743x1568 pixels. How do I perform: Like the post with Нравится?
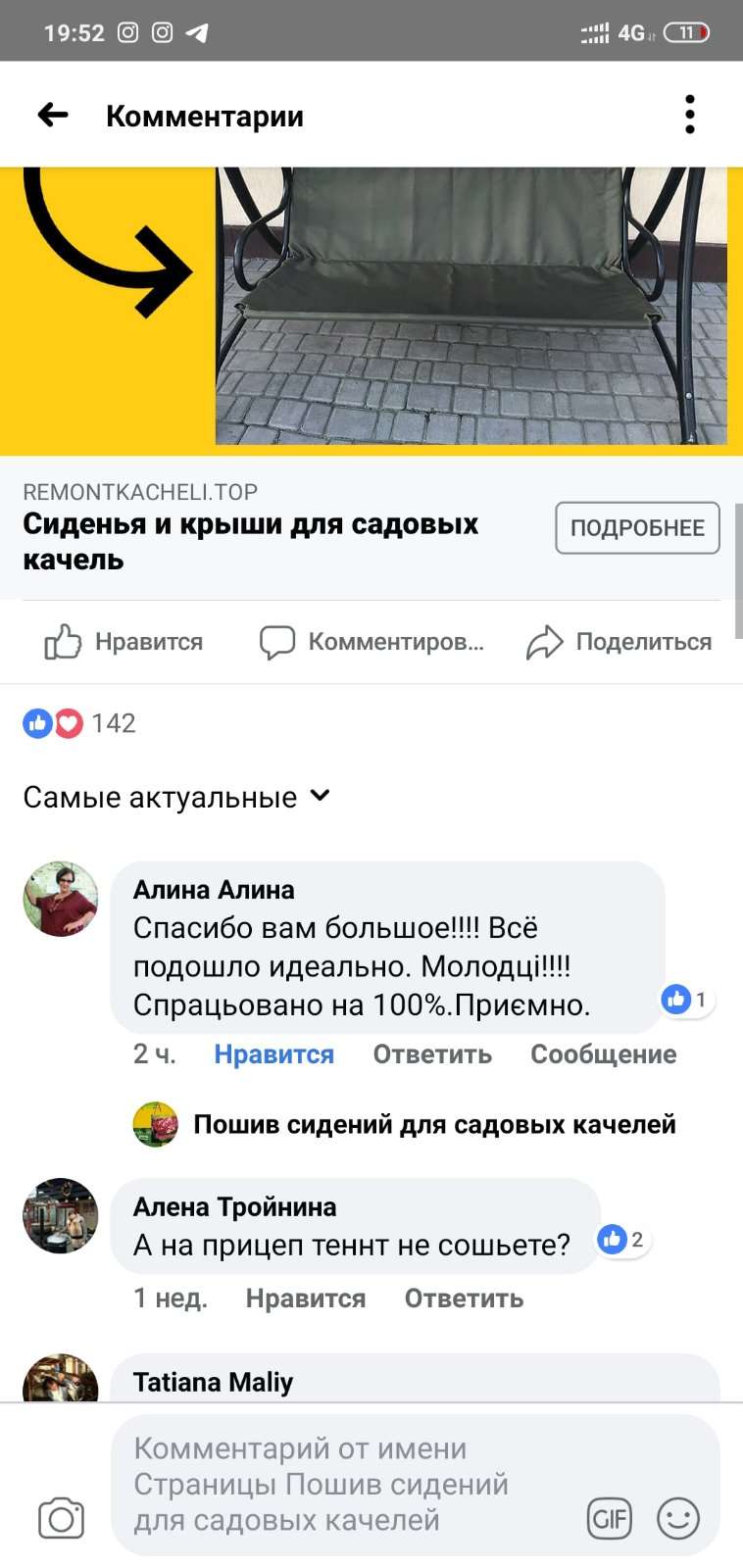point(124,642)
